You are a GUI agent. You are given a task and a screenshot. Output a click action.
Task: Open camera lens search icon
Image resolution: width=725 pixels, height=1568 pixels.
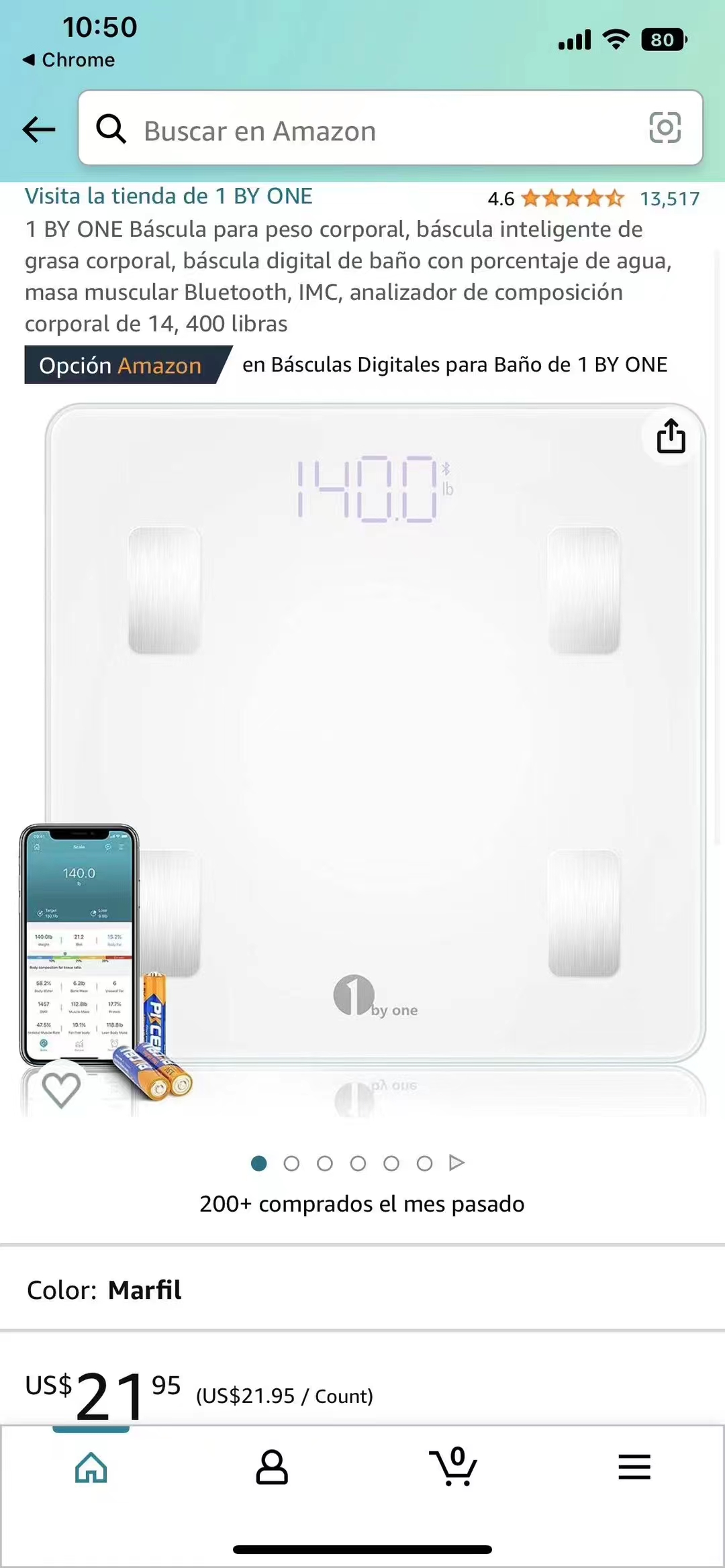tap(665, 127)
